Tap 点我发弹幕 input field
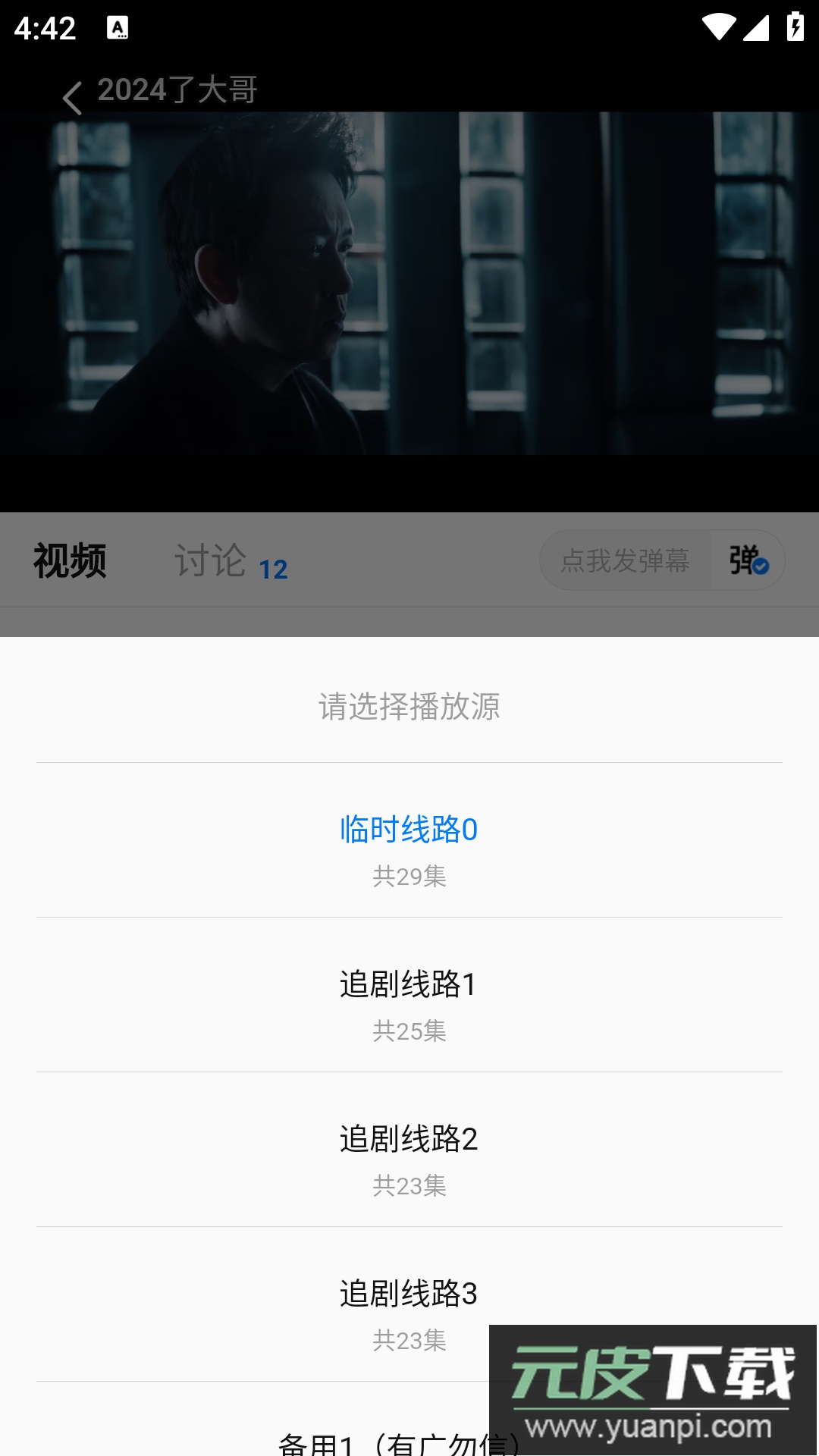 pyautogui.click(x=625, y=561)
